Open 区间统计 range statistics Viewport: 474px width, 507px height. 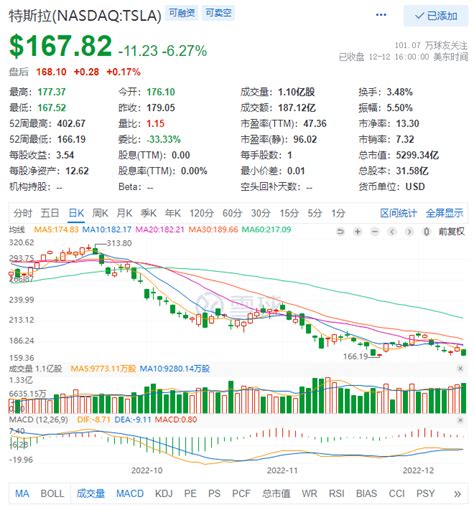[x=398, y=213]
